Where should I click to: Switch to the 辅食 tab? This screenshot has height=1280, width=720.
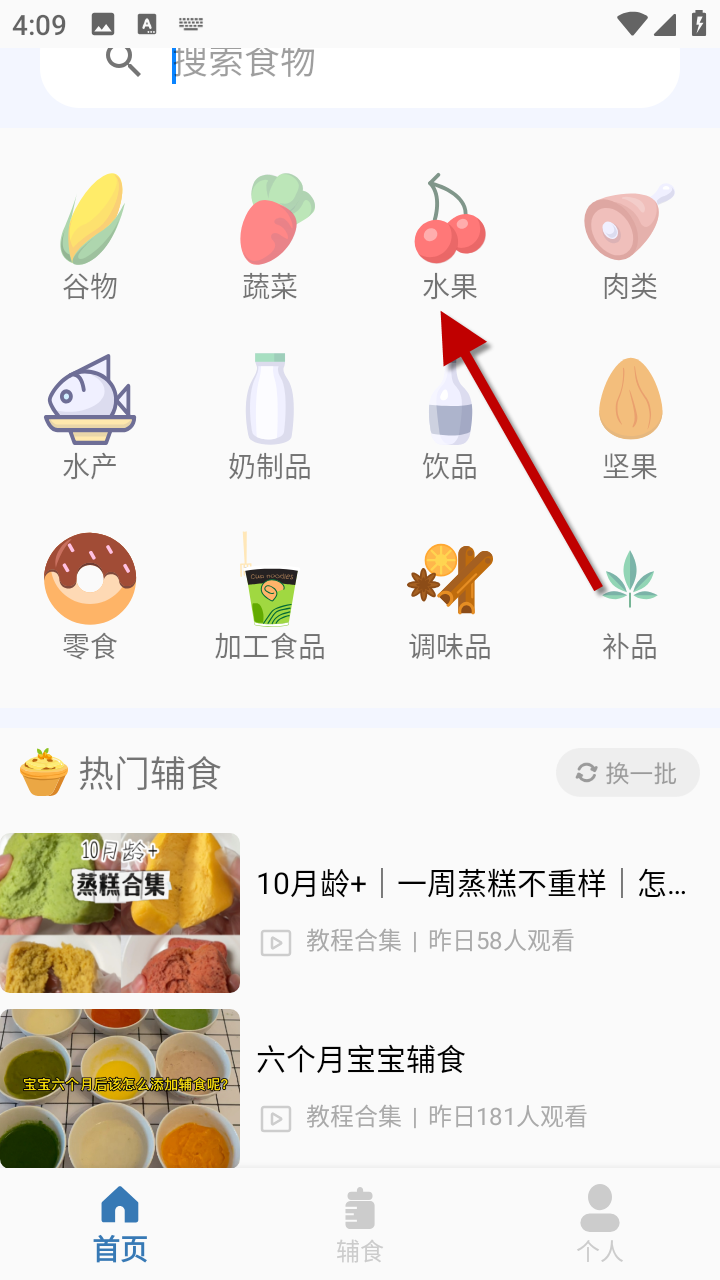point(360,1224)
